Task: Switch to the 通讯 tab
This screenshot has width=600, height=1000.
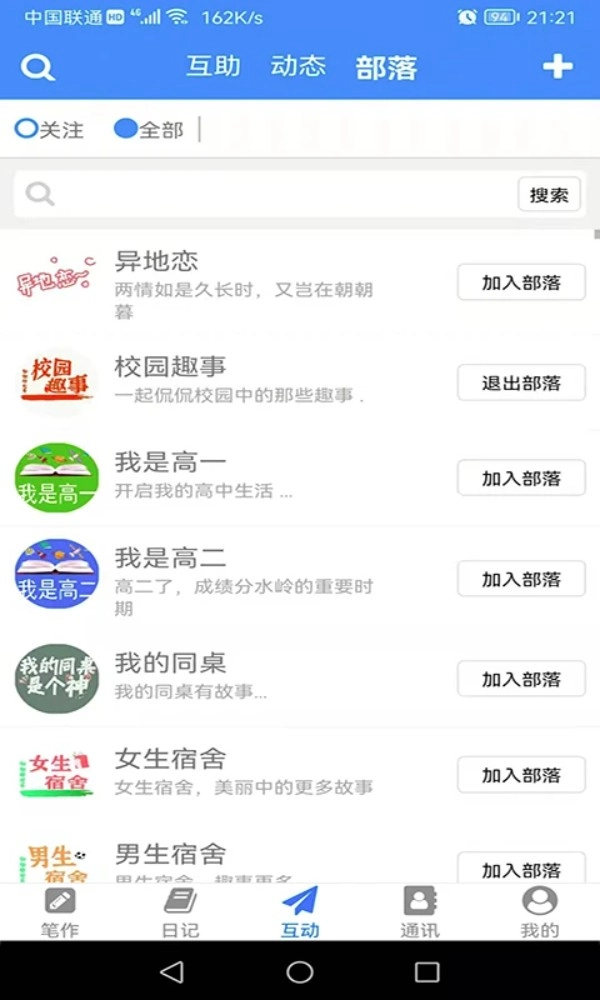Action: click(419, 912)
